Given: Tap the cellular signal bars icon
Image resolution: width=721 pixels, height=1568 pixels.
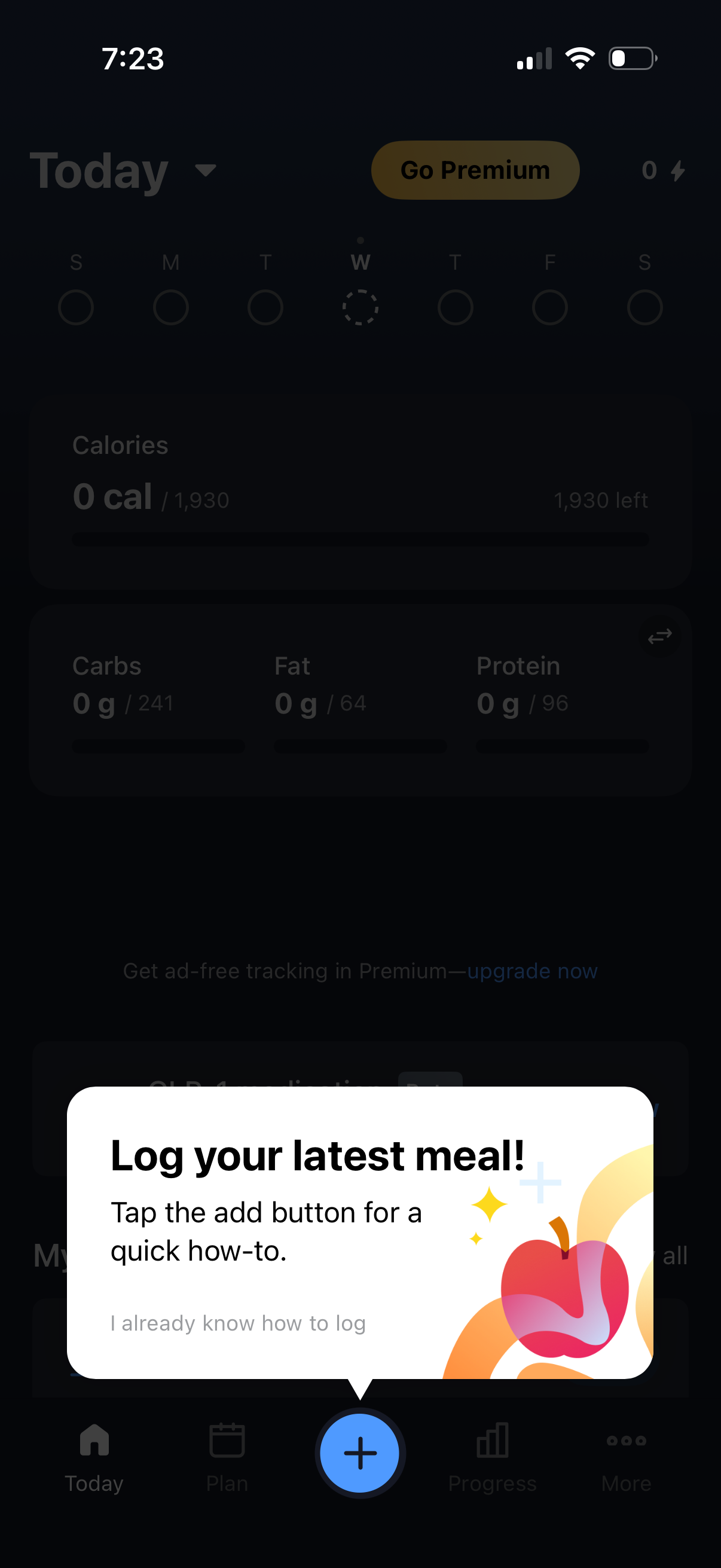Looking at the screenshot, I should [x=531, y=58].
